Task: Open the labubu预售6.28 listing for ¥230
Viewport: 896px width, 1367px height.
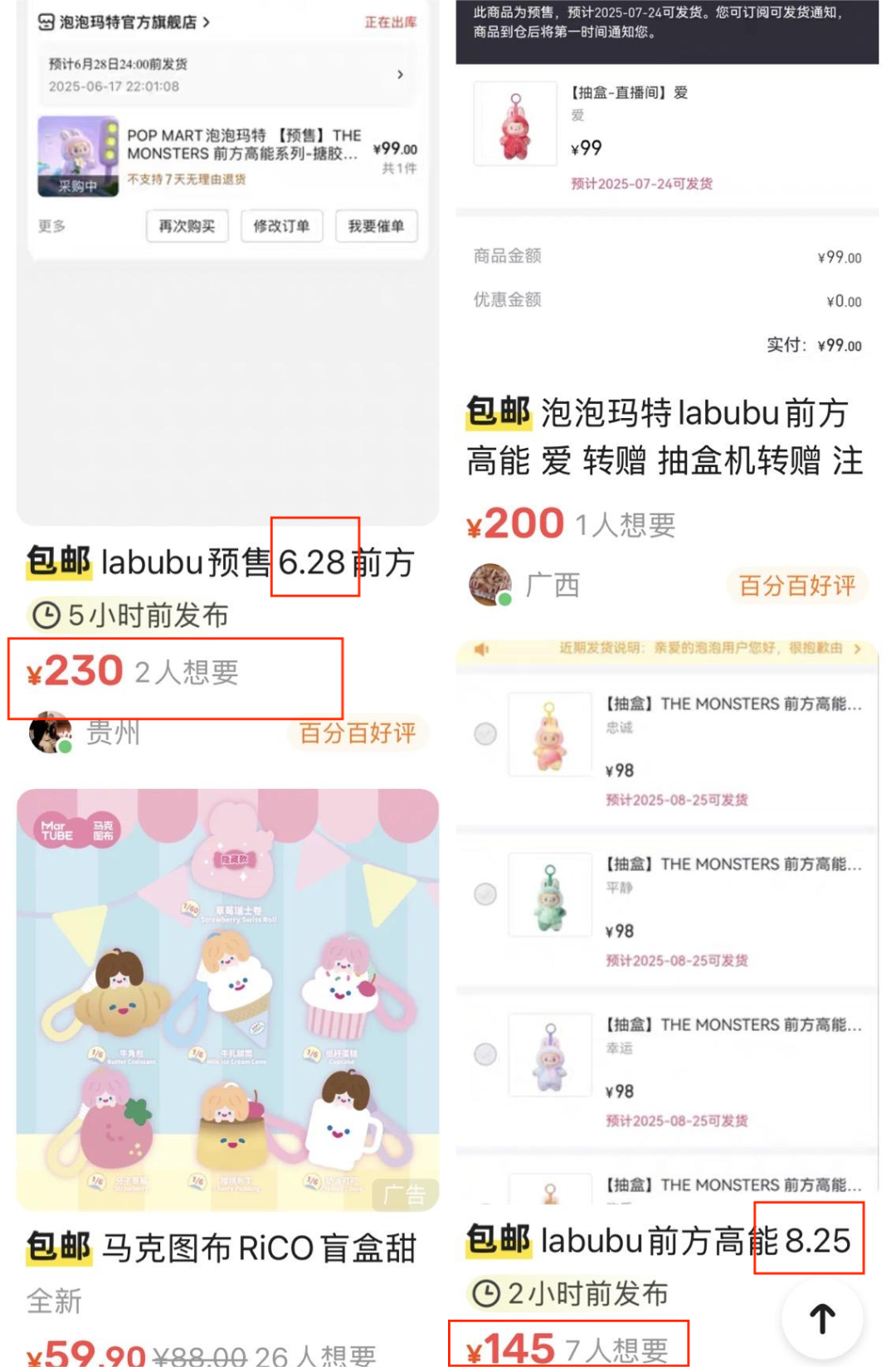Action: click(x=220, y=562)
